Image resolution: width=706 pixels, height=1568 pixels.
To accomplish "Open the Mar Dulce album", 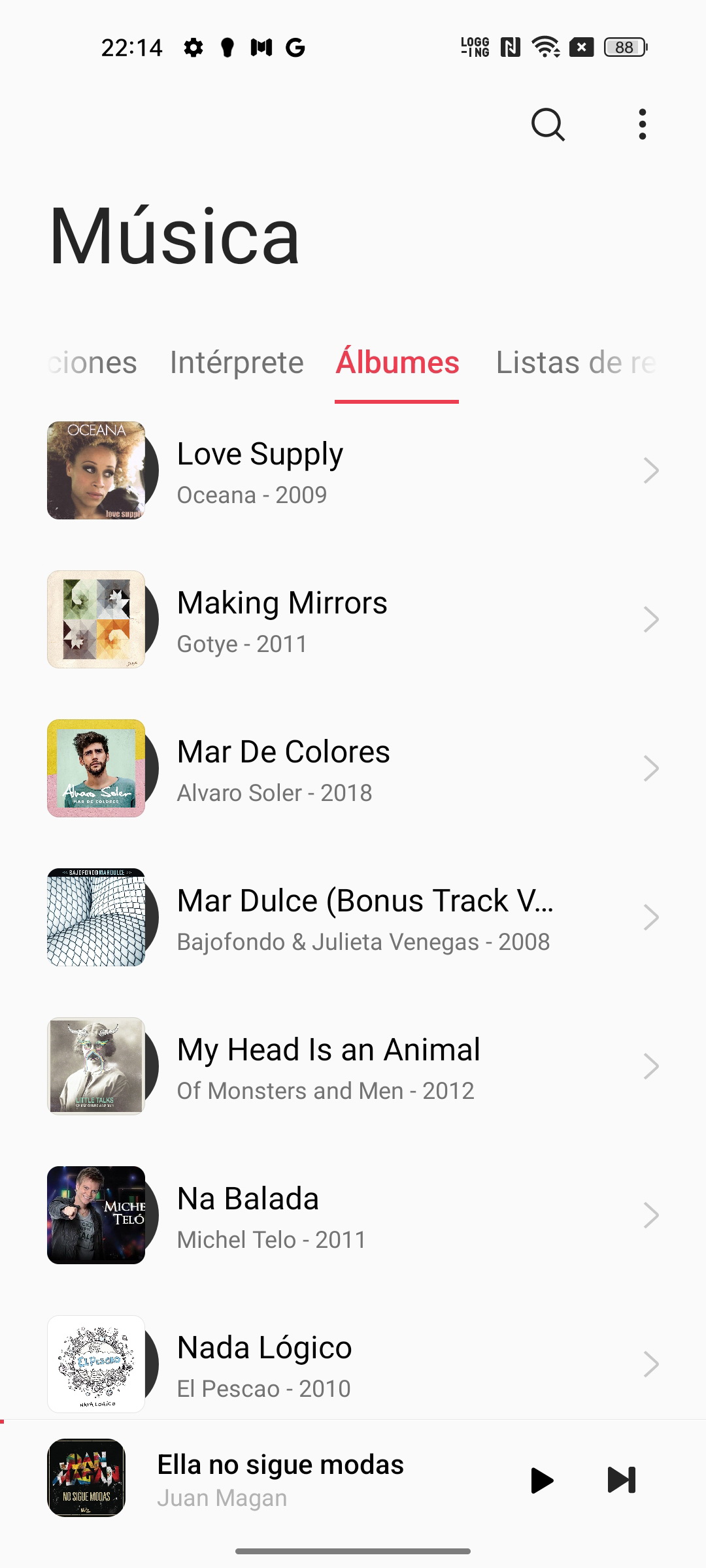I will click(x=353, y=917).
